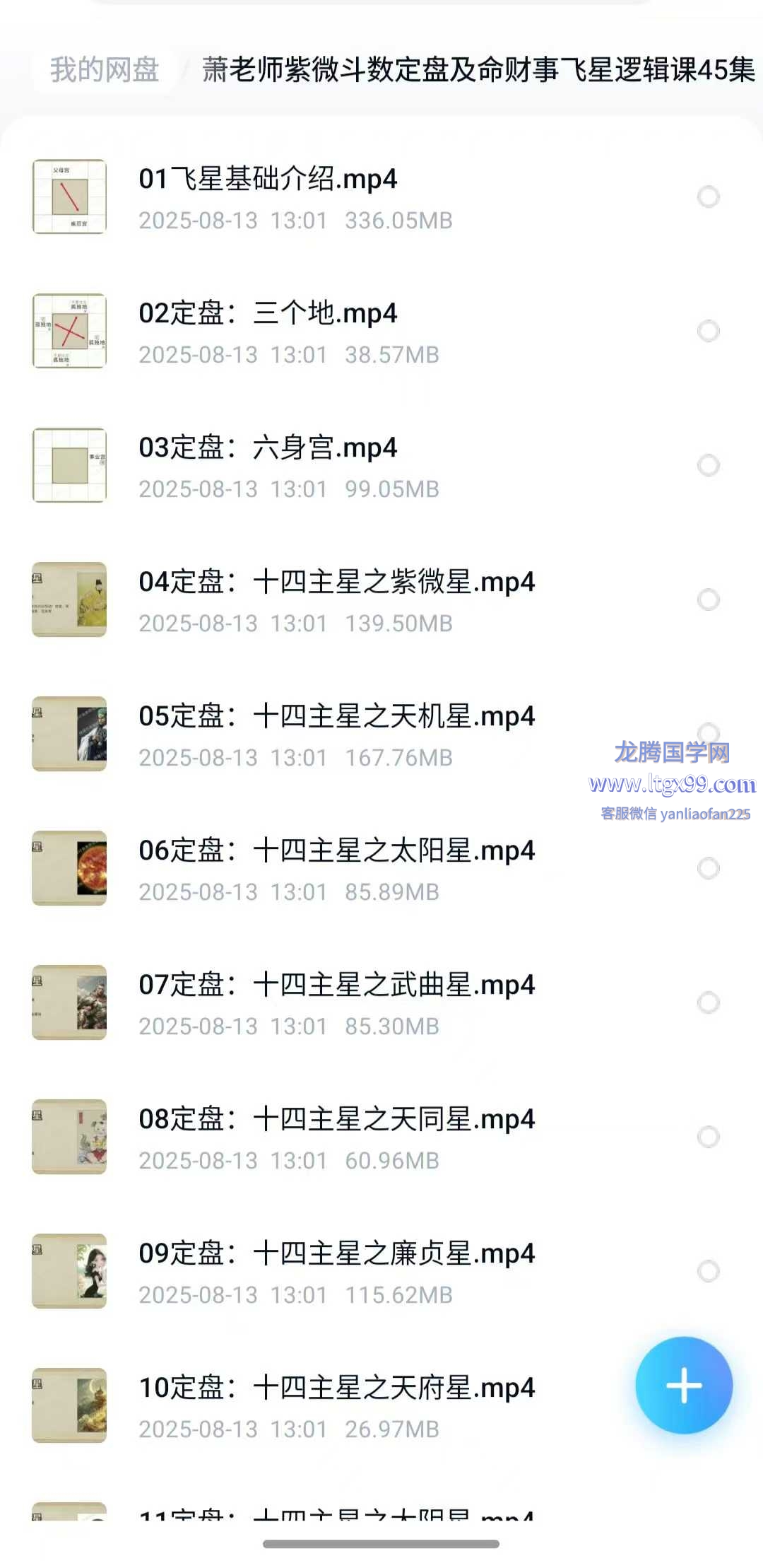Open 10定盘：十四主星之天府星.mp4
Screen dimensions: 763x1568
(x=336, y=1388)
